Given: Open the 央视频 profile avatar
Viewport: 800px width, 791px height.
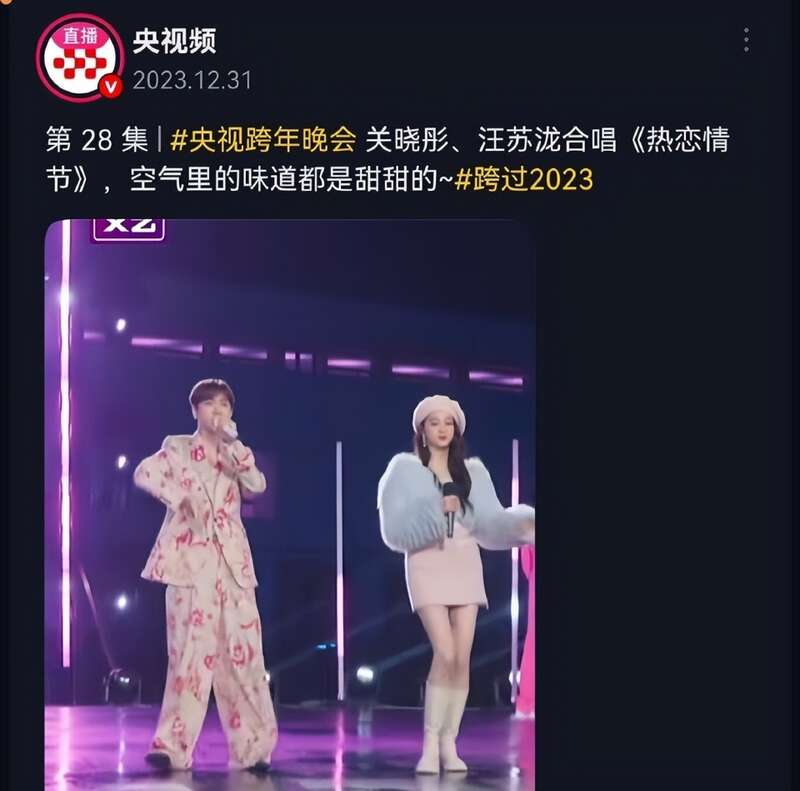Looking at the screenshot, I should (79, 57).
